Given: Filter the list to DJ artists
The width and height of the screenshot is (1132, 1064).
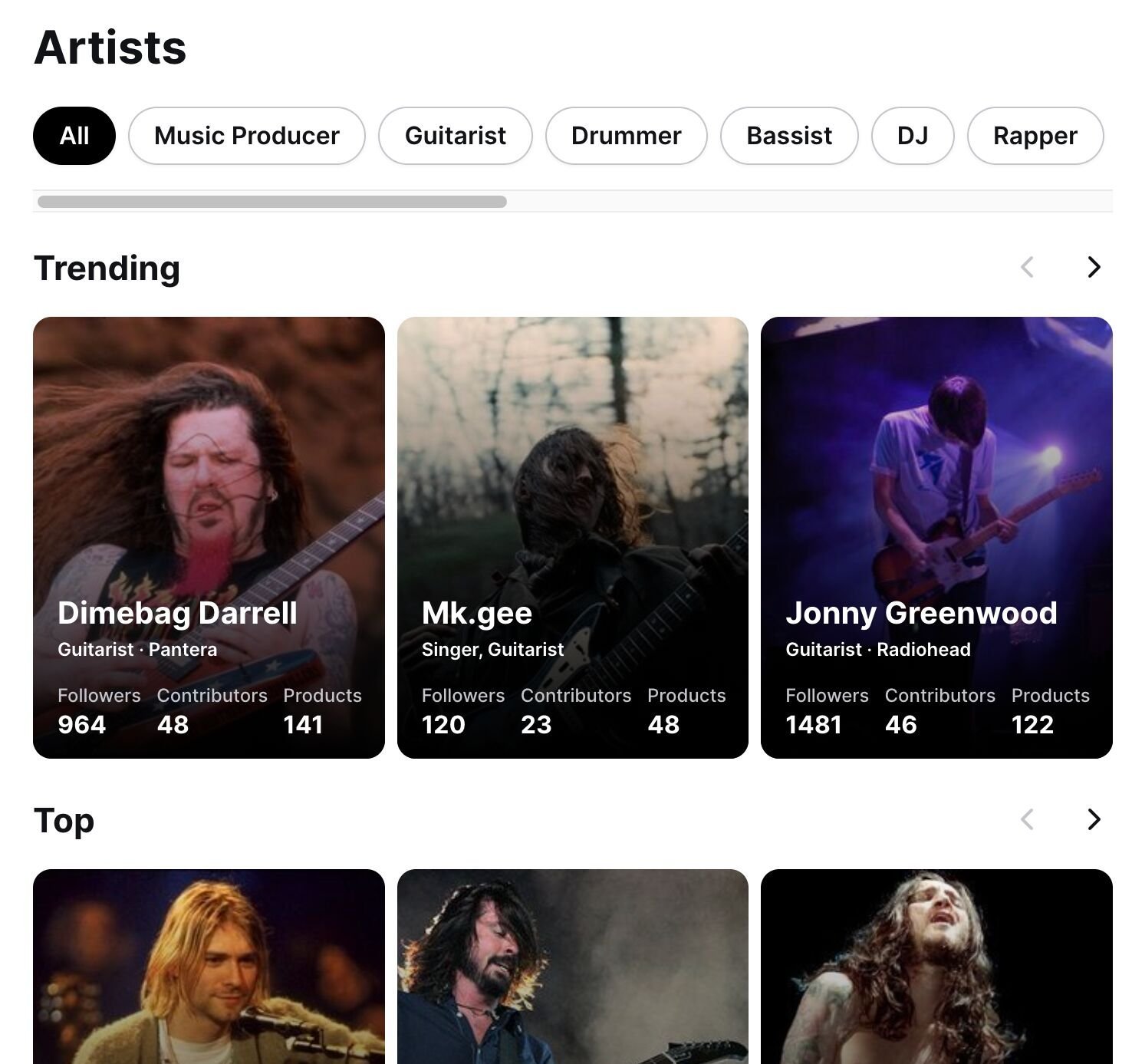Looking at the screenshot, I should tap(913, 136).
